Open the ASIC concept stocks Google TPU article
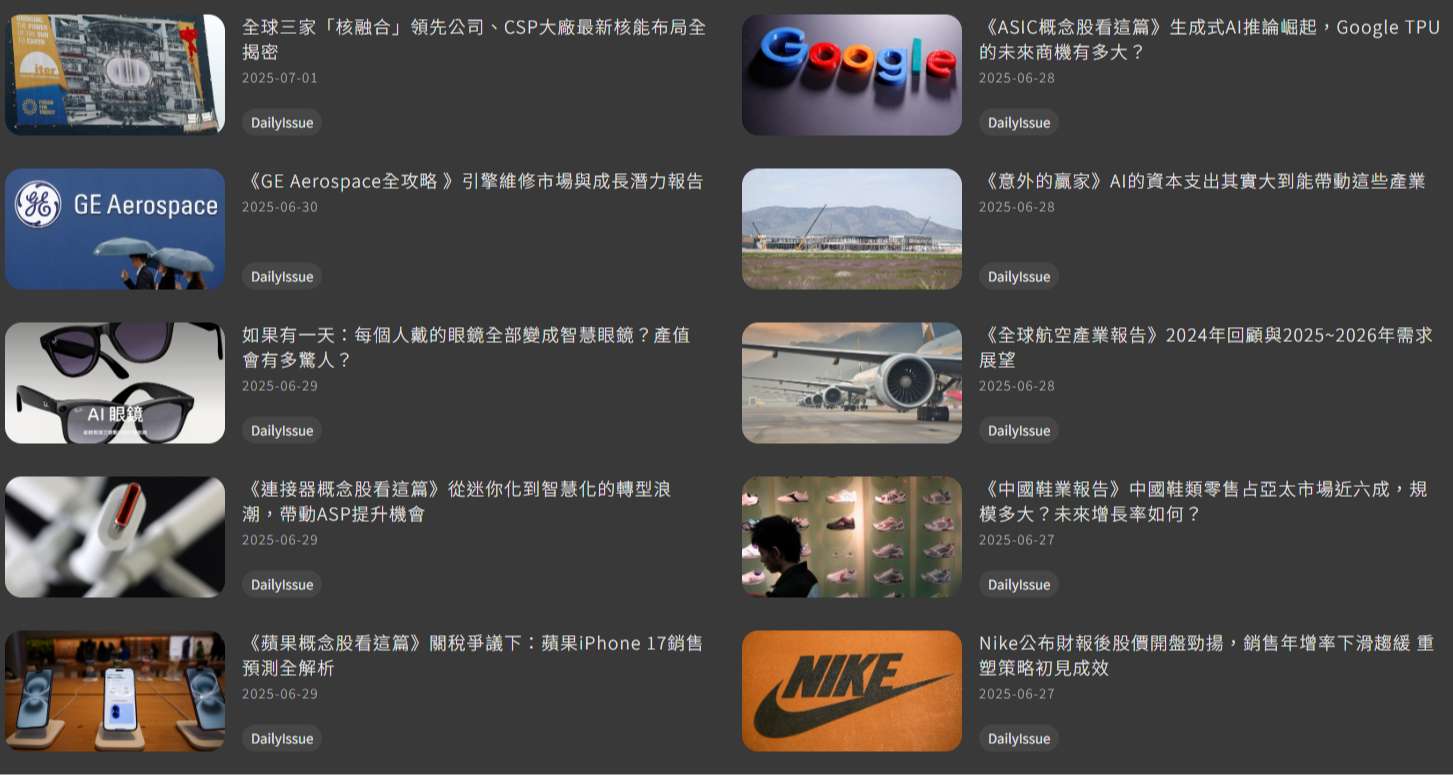Viewport: 1453px width, 775px height. 1208,39
